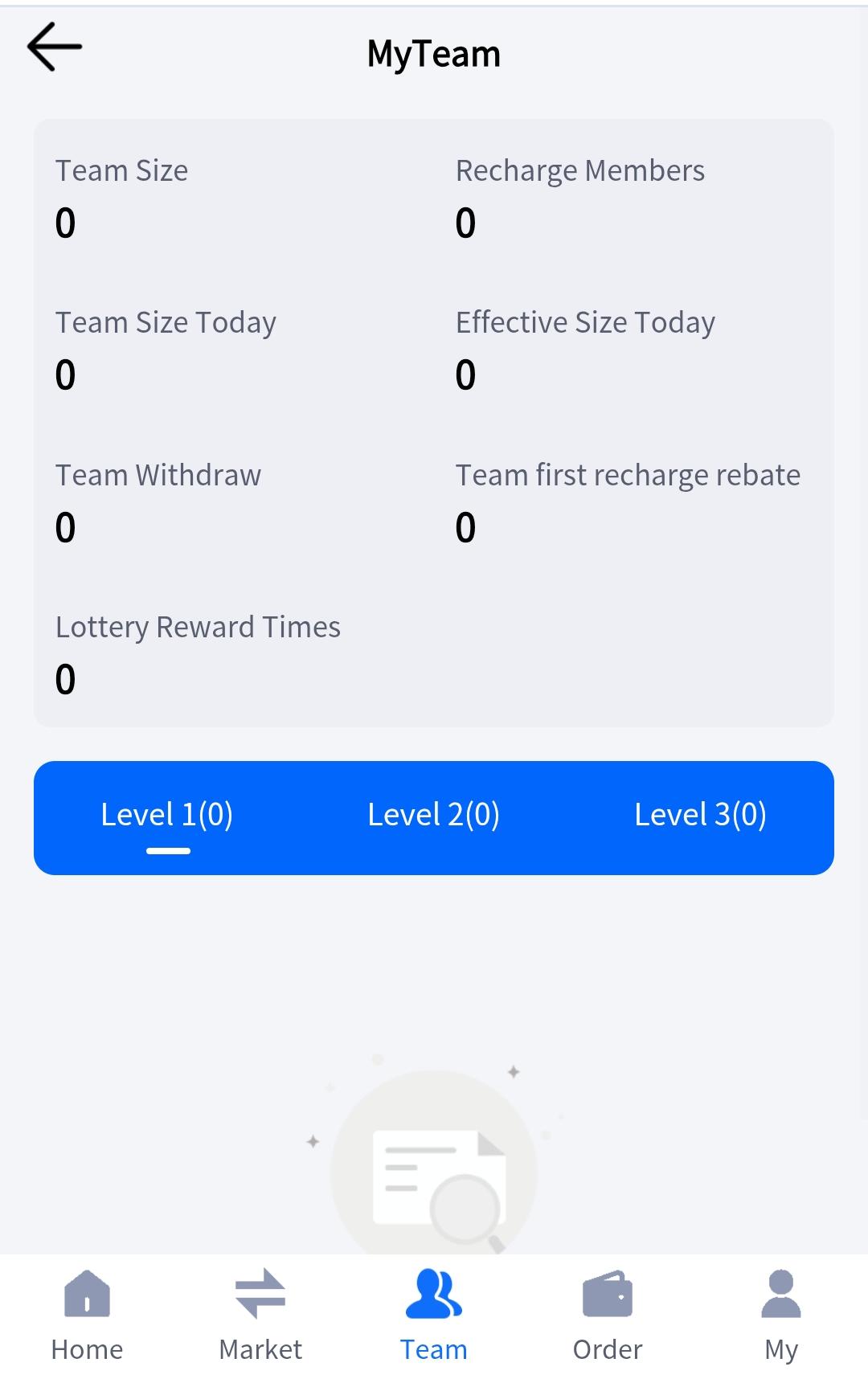Open the Level 3(0) tab

tap(701, 814)
